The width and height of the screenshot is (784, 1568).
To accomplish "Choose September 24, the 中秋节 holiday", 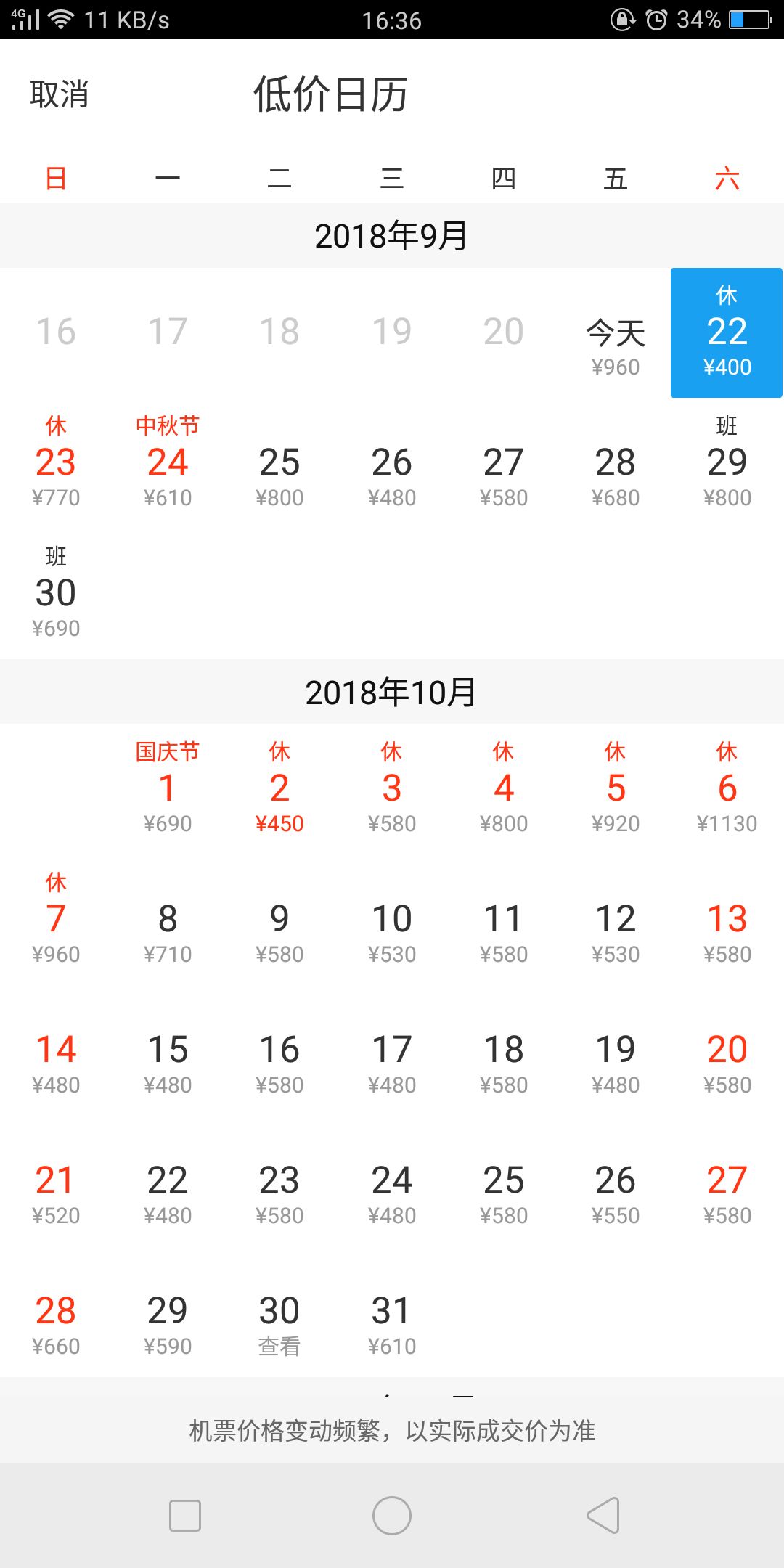I will [x=168, y=463].
